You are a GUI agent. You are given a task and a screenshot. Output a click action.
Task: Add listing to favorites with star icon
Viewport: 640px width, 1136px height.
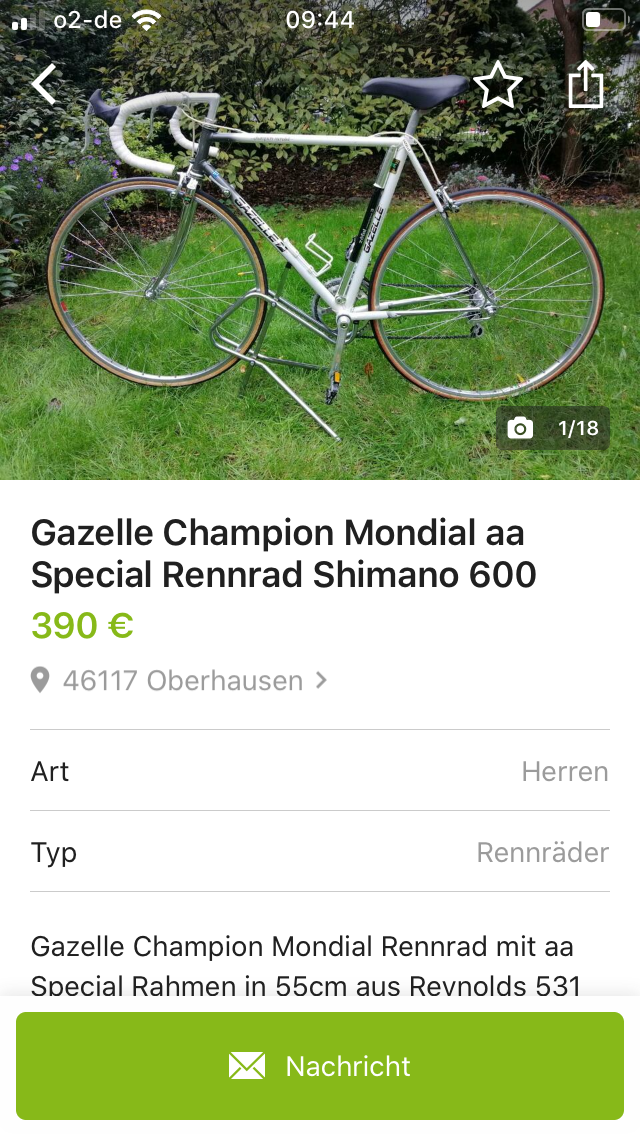[497, 85]
